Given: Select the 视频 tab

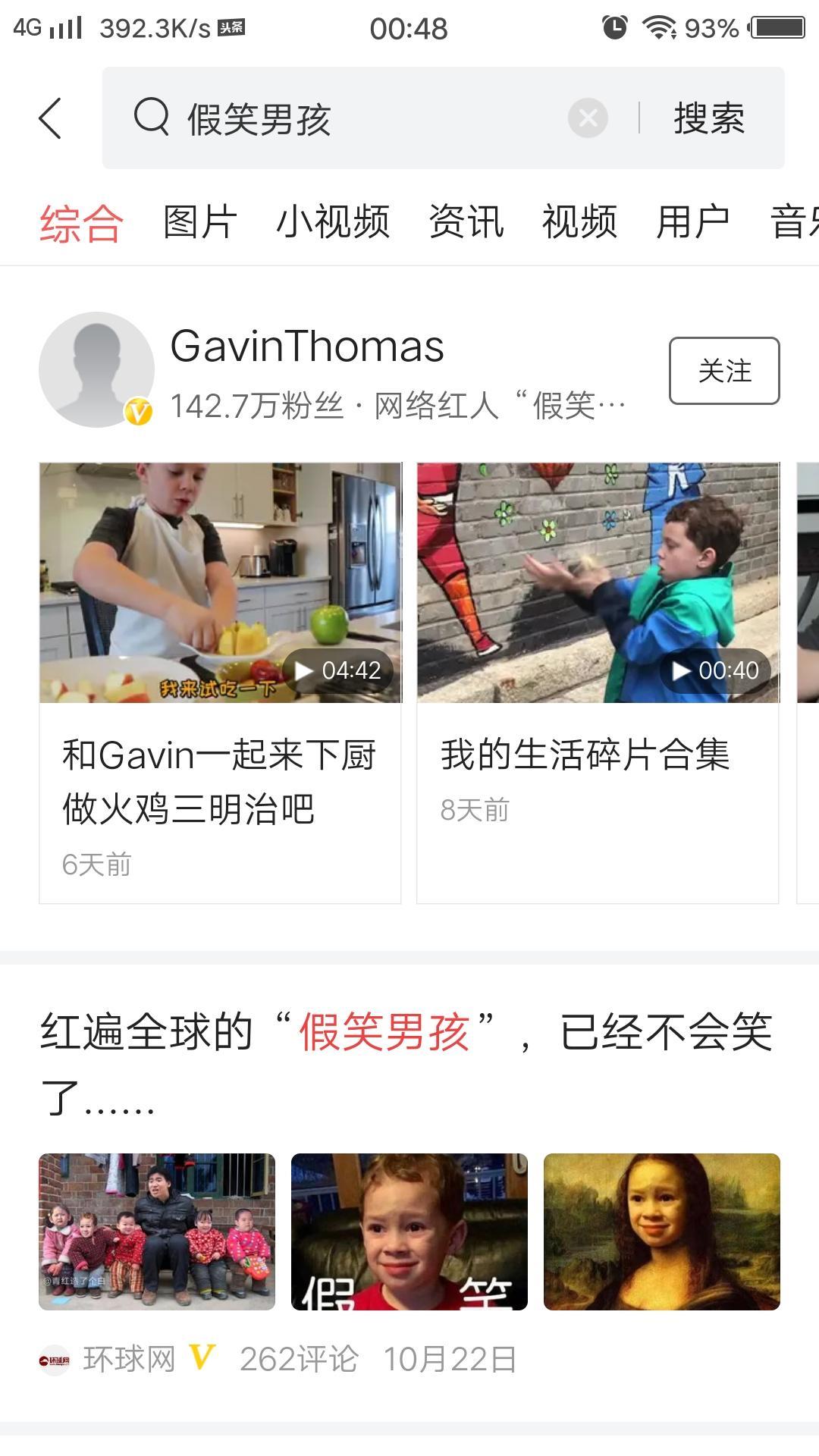Looking at the screenshot, I should (579, 223).
